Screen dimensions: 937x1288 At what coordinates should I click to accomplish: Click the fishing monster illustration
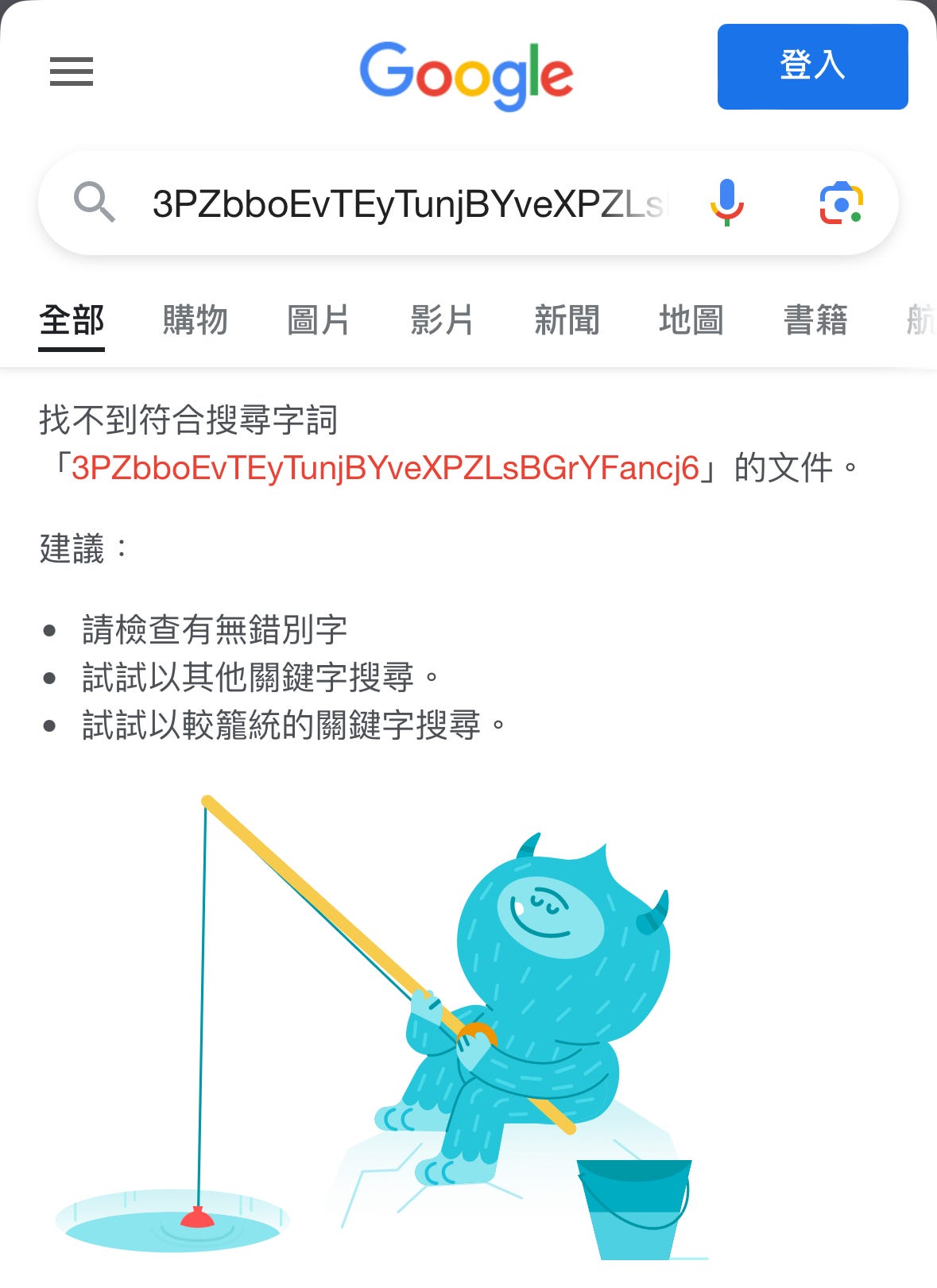tap(548, 993)
